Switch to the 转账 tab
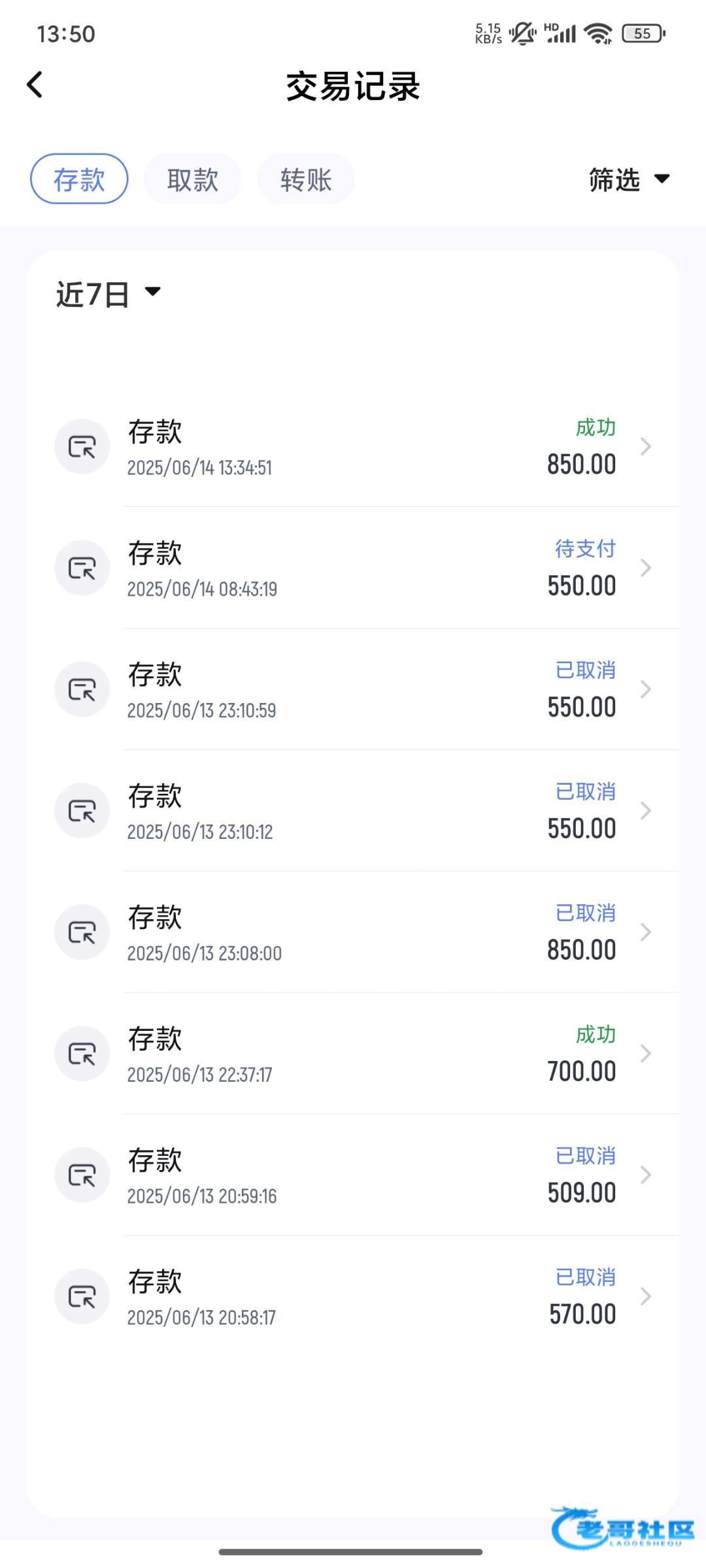This screenshot has width=706, height=1568. [x=306, y=179]
